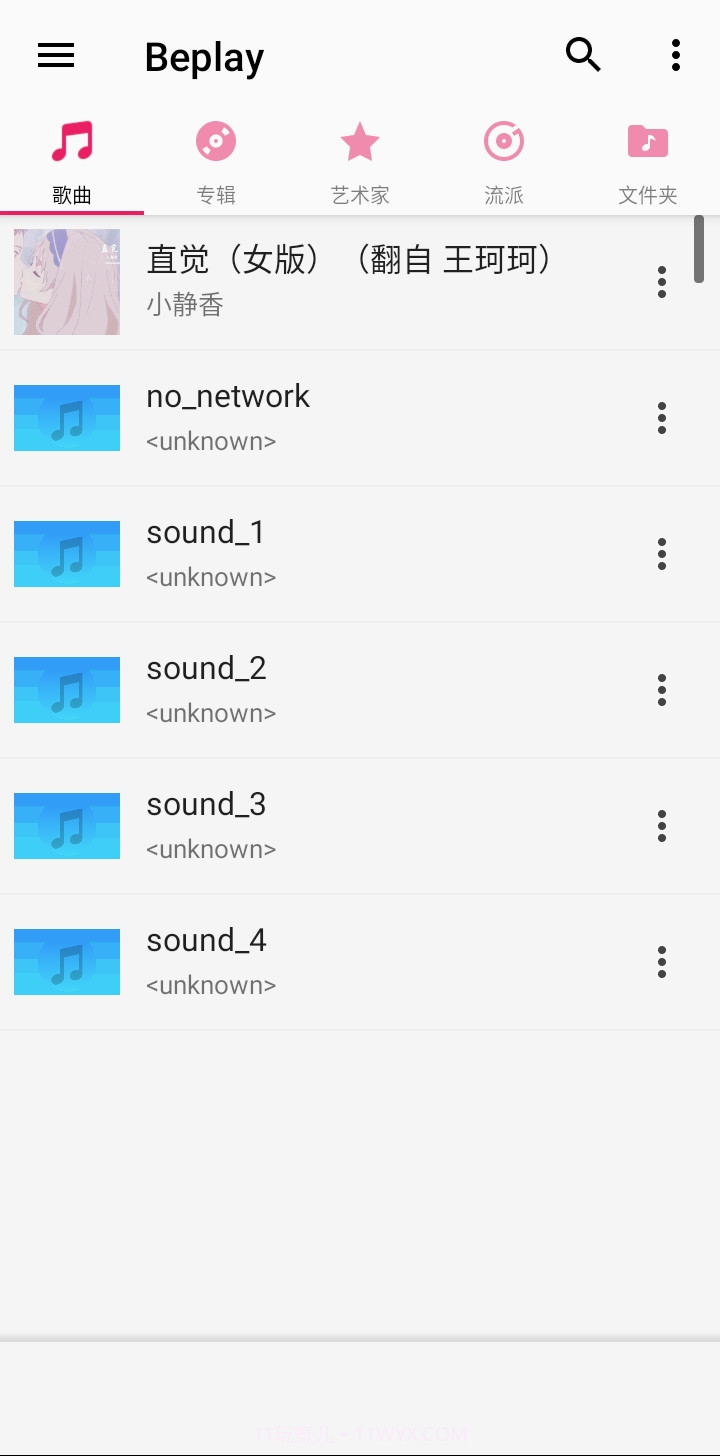Screen dimensions: 720x1456
Task: Open more options for sound_3
Action: coord(662,826)
